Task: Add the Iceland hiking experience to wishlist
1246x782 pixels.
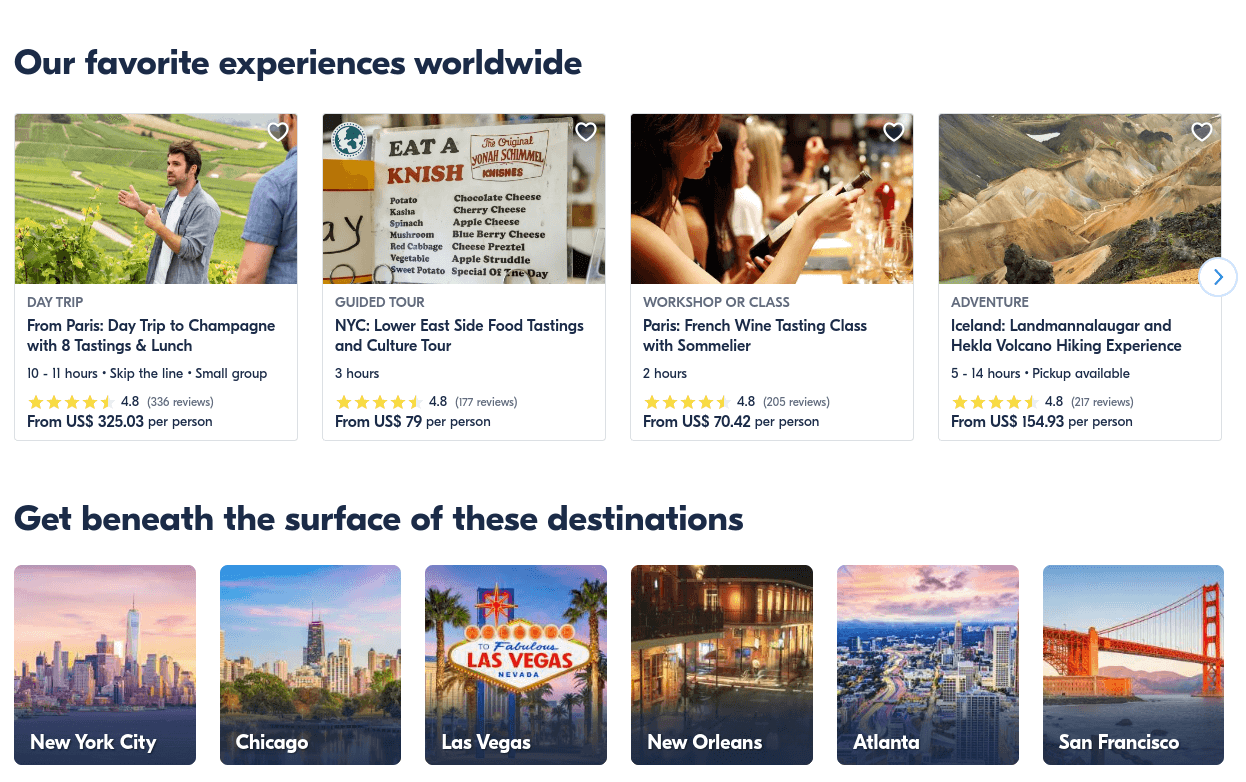Action: pos(1202,132)
